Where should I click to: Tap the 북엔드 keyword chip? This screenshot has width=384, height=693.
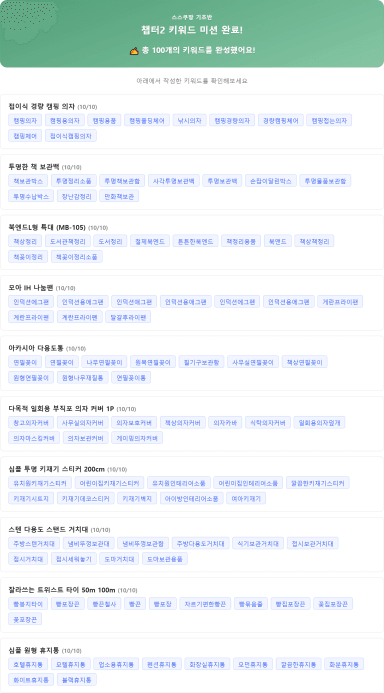pos(278,241)
